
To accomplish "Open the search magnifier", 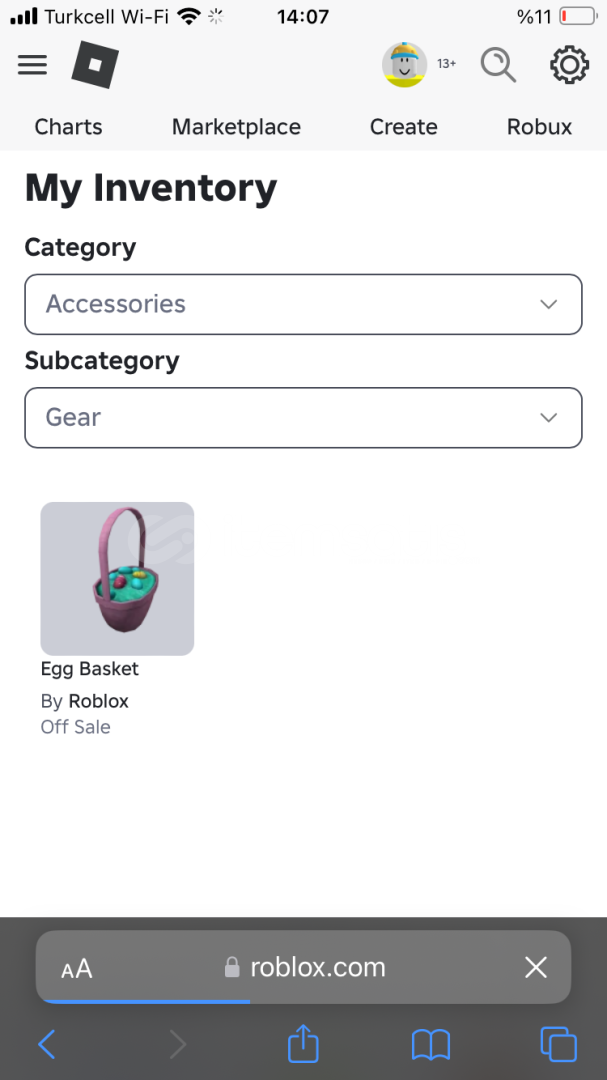I will pyautogui.click(x=498, y=65).
